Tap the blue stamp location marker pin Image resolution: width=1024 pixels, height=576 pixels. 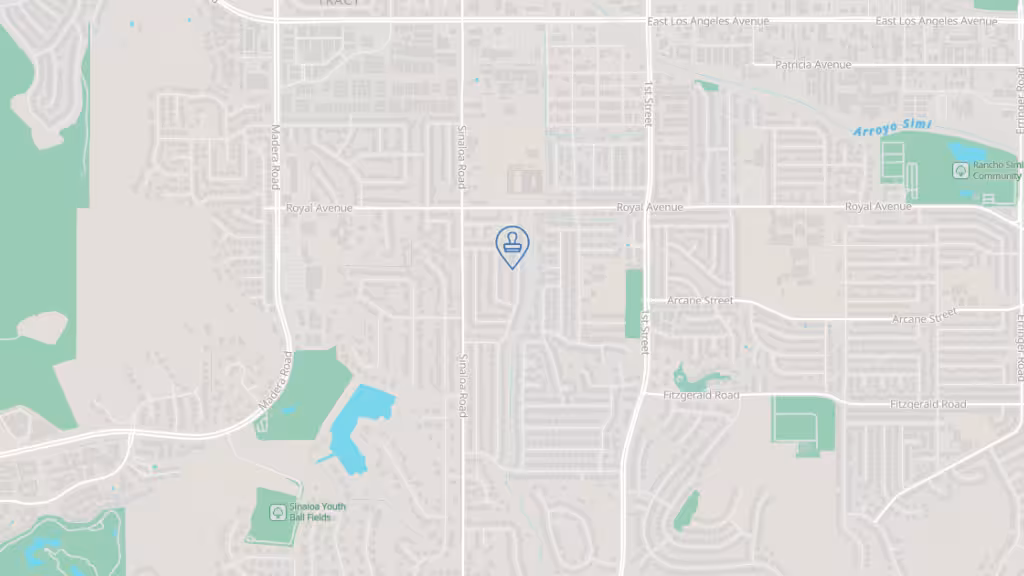click(x=512, y=244)
